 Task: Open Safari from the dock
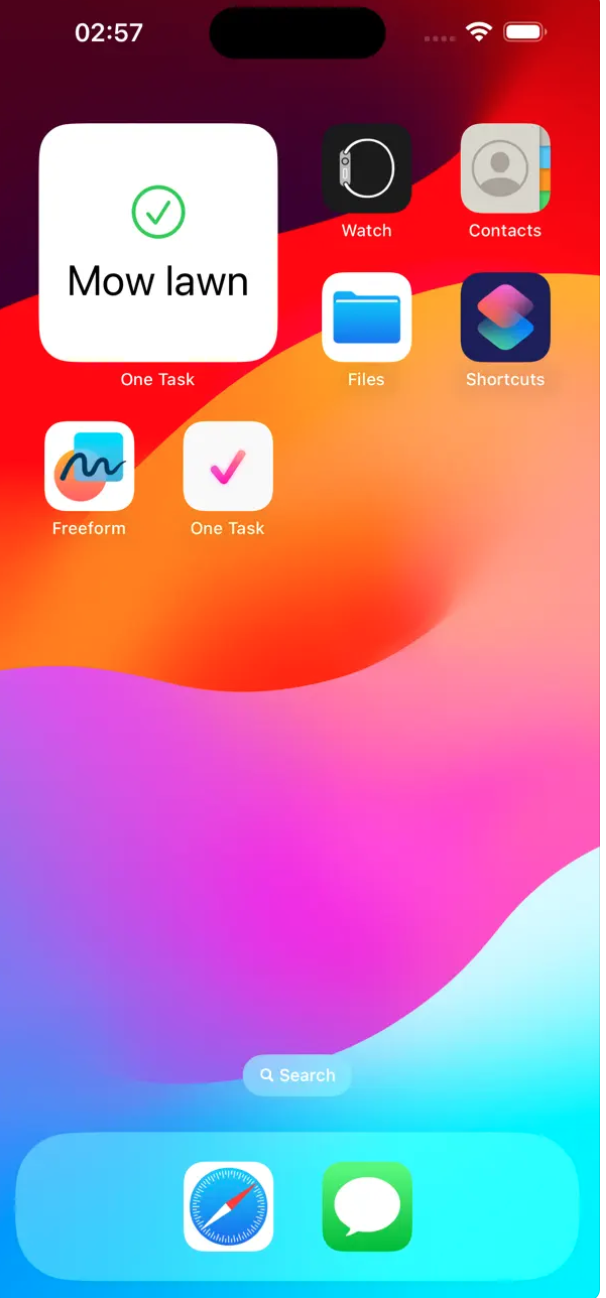[x=228, y=1206]
